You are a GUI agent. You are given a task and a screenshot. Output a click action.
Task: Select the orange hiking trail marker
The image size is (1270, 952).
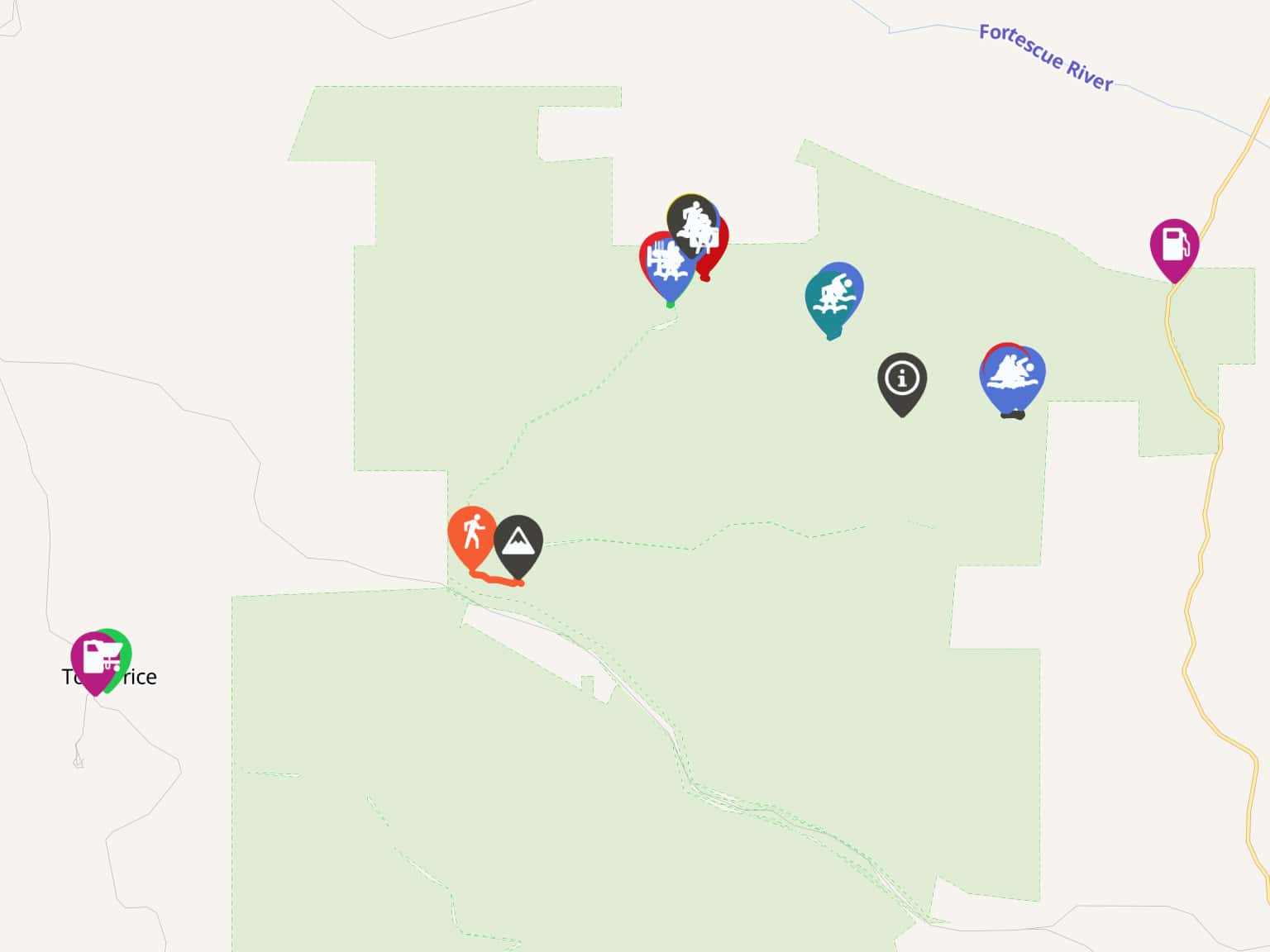tap(471, 533)
